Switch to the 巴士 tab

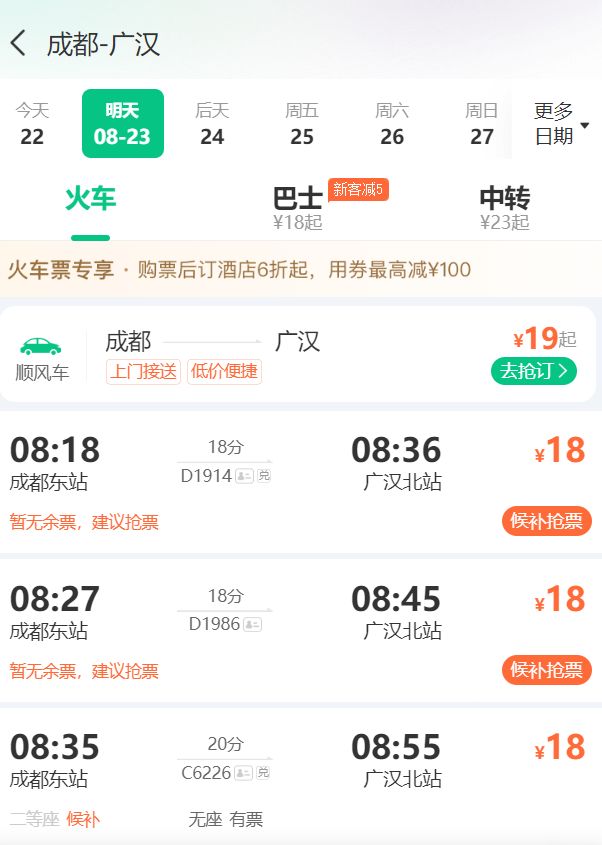pyautogui.click(x=299, y=206)
